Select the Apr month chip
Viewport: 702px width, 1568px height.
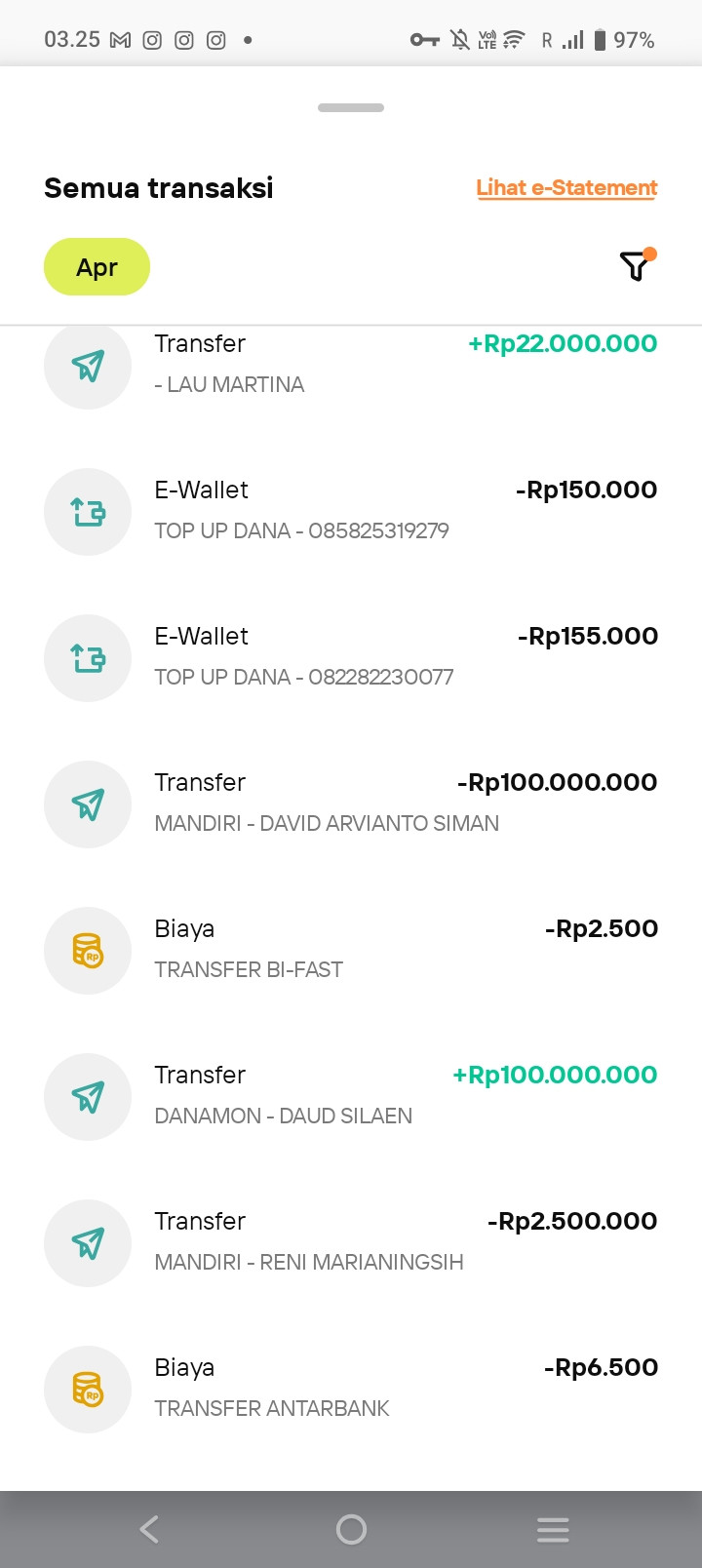(97, 267)
